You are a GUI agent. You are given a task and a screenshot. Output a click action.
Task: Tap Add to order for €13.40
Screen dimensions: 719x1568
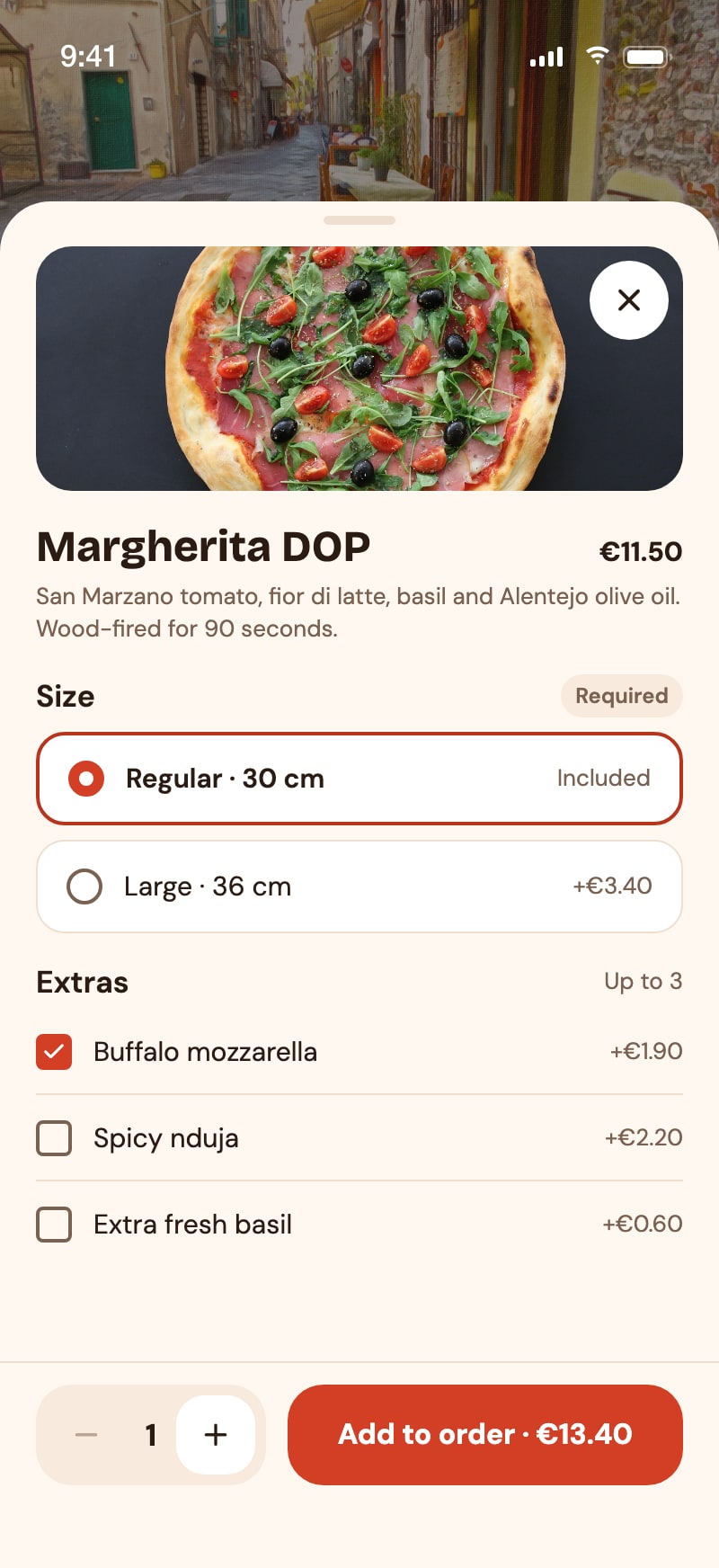[485, 1435]
